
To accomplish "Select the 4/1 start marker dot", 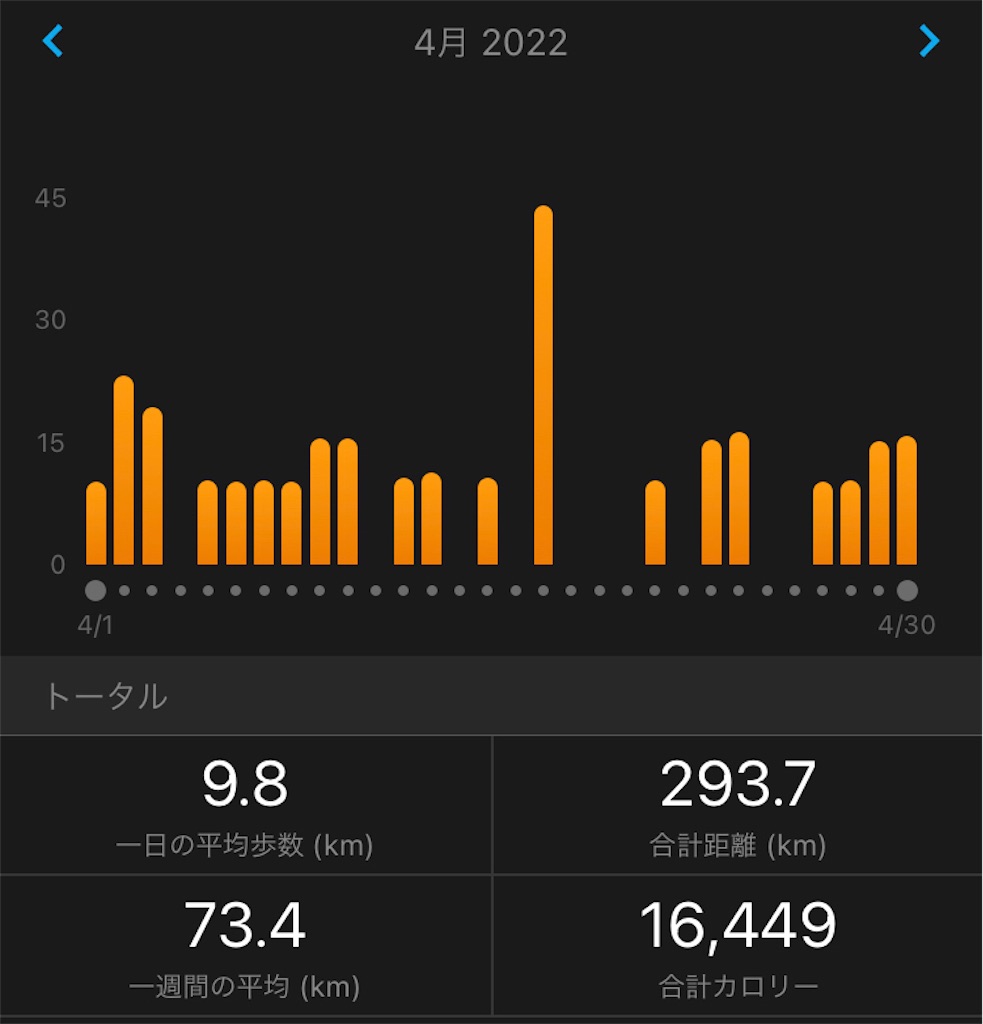I will point(96,590).
